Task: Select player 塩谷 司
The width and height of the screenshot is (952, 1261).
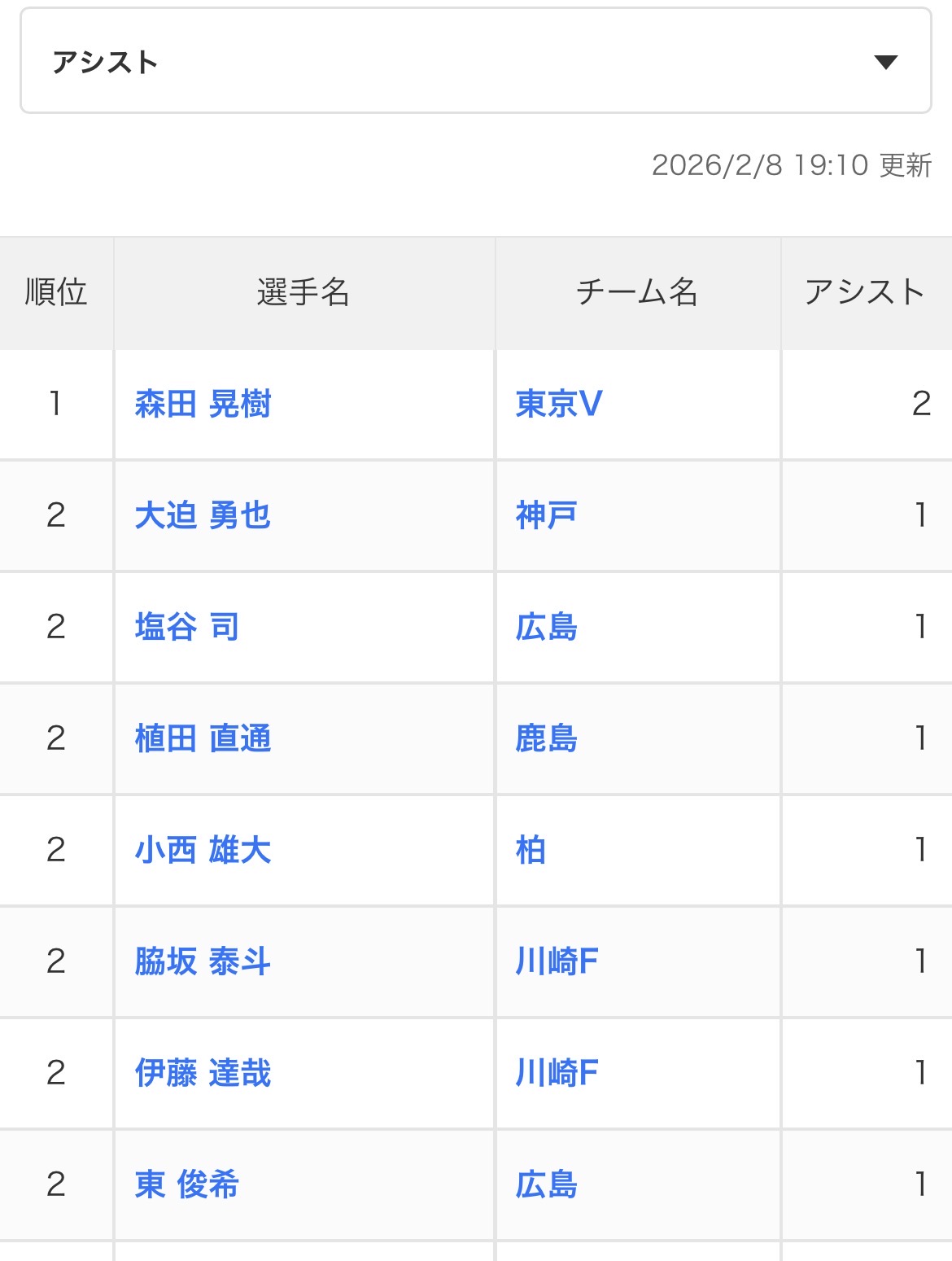Action: click(186, 627)
